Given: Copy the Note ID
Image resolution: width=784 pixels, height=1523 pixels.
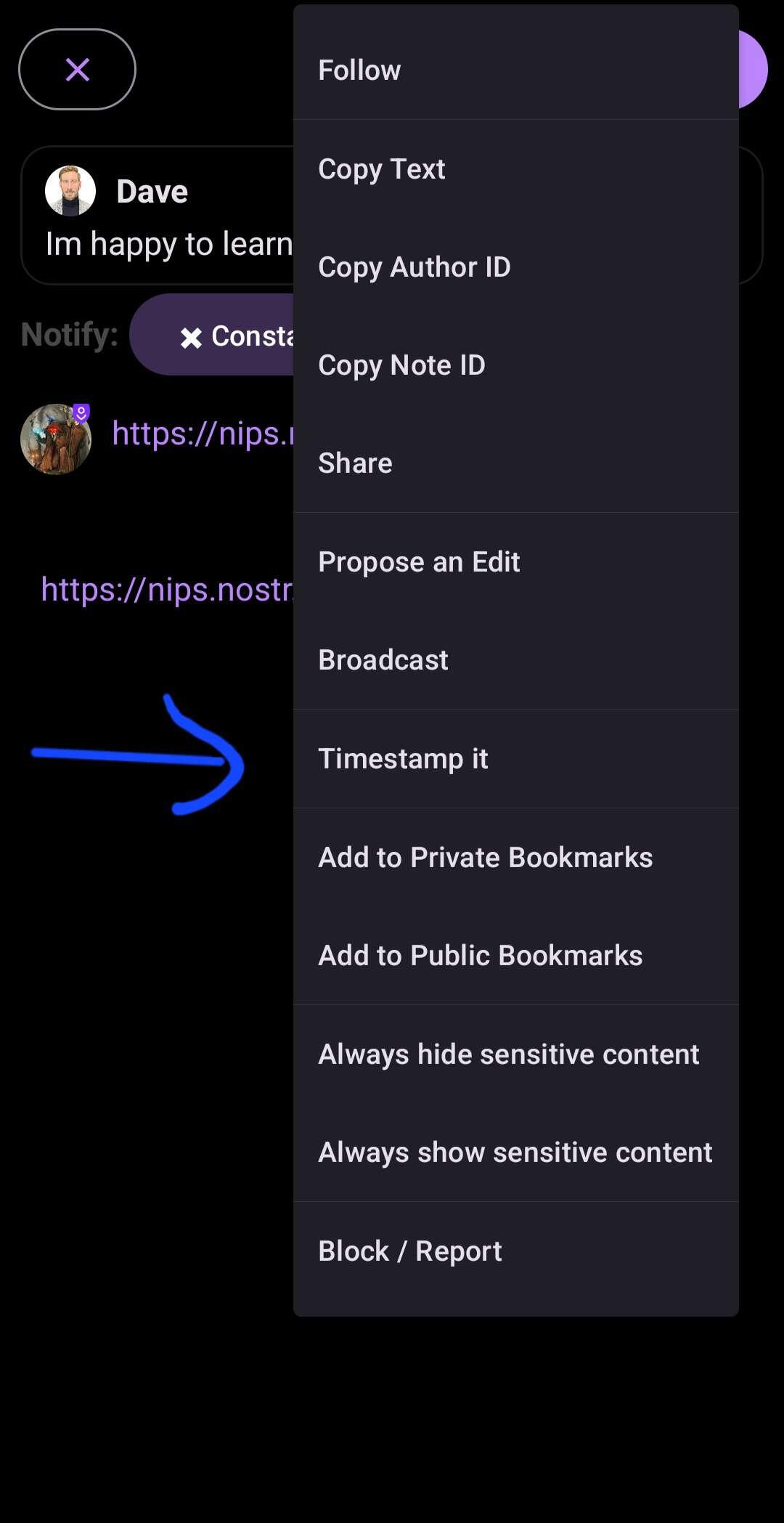Looking at the screenshot, I should tap(515, 365).
